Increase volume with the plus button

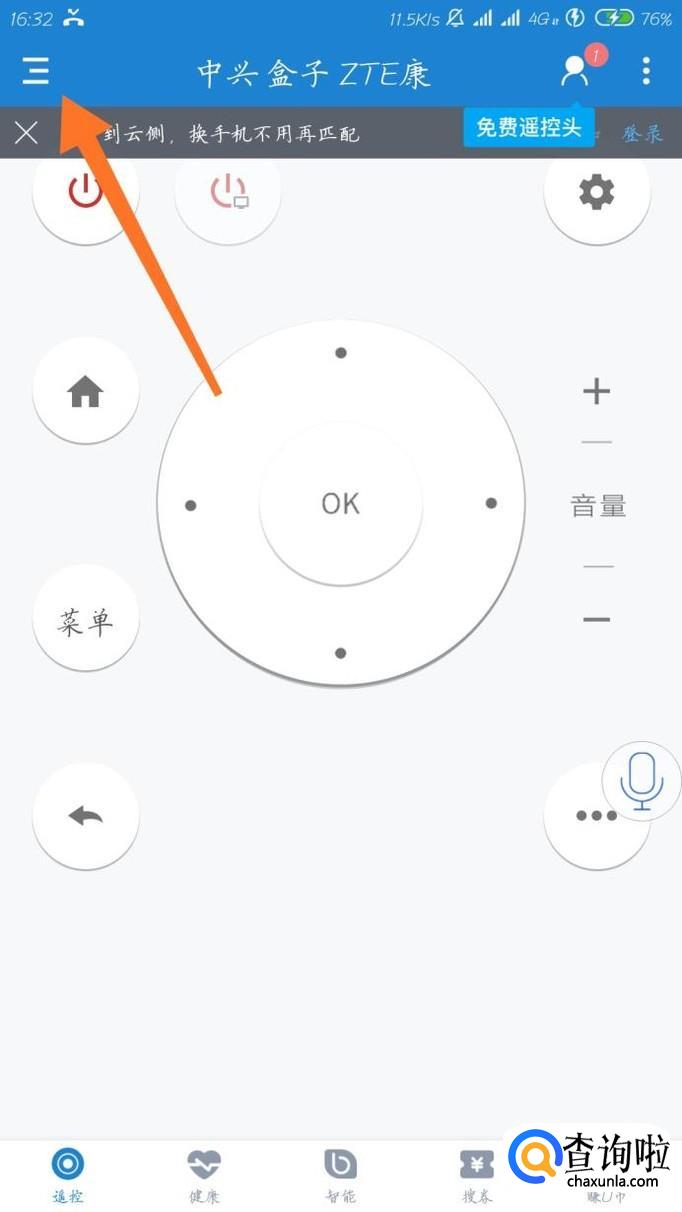pyautogui.click(x=597, y=391)
